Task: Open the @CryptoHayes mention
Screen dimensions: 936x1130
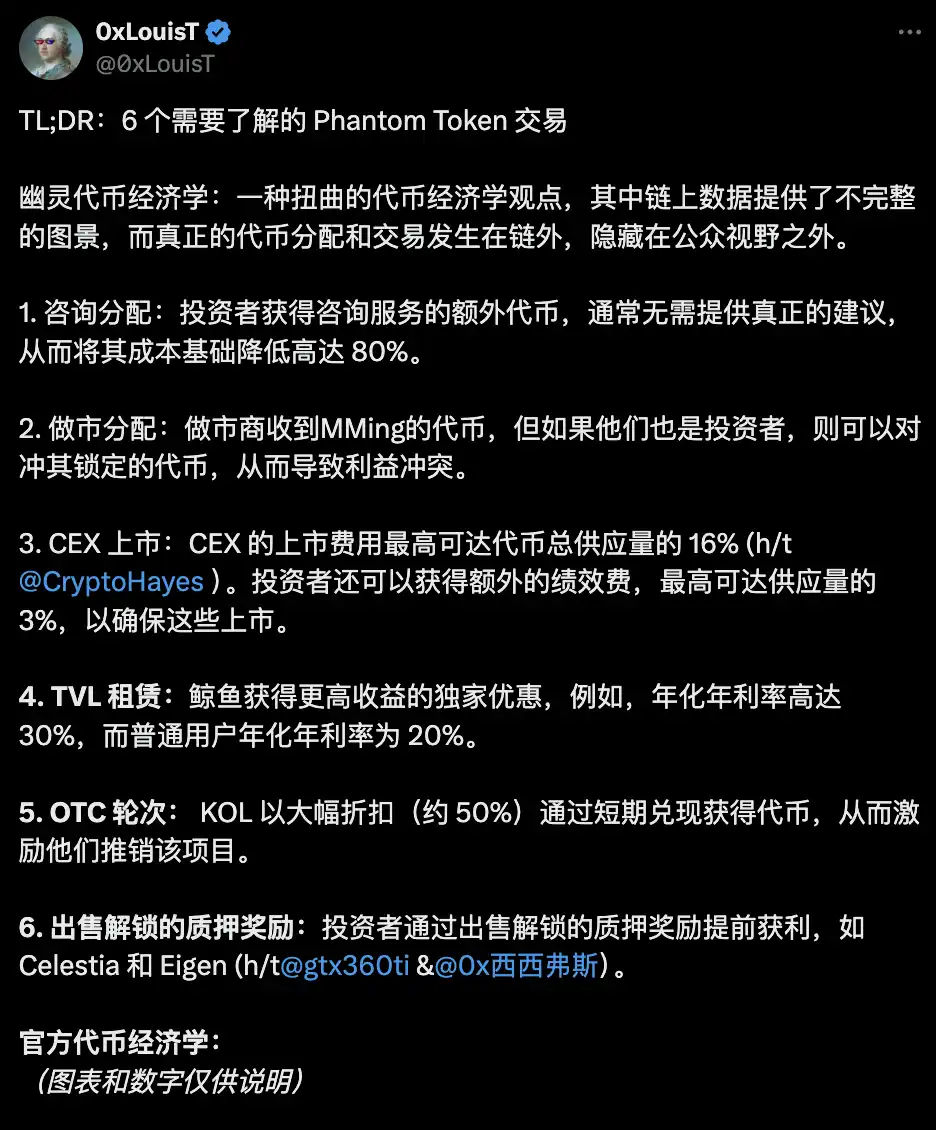Action: click(111, 581)
